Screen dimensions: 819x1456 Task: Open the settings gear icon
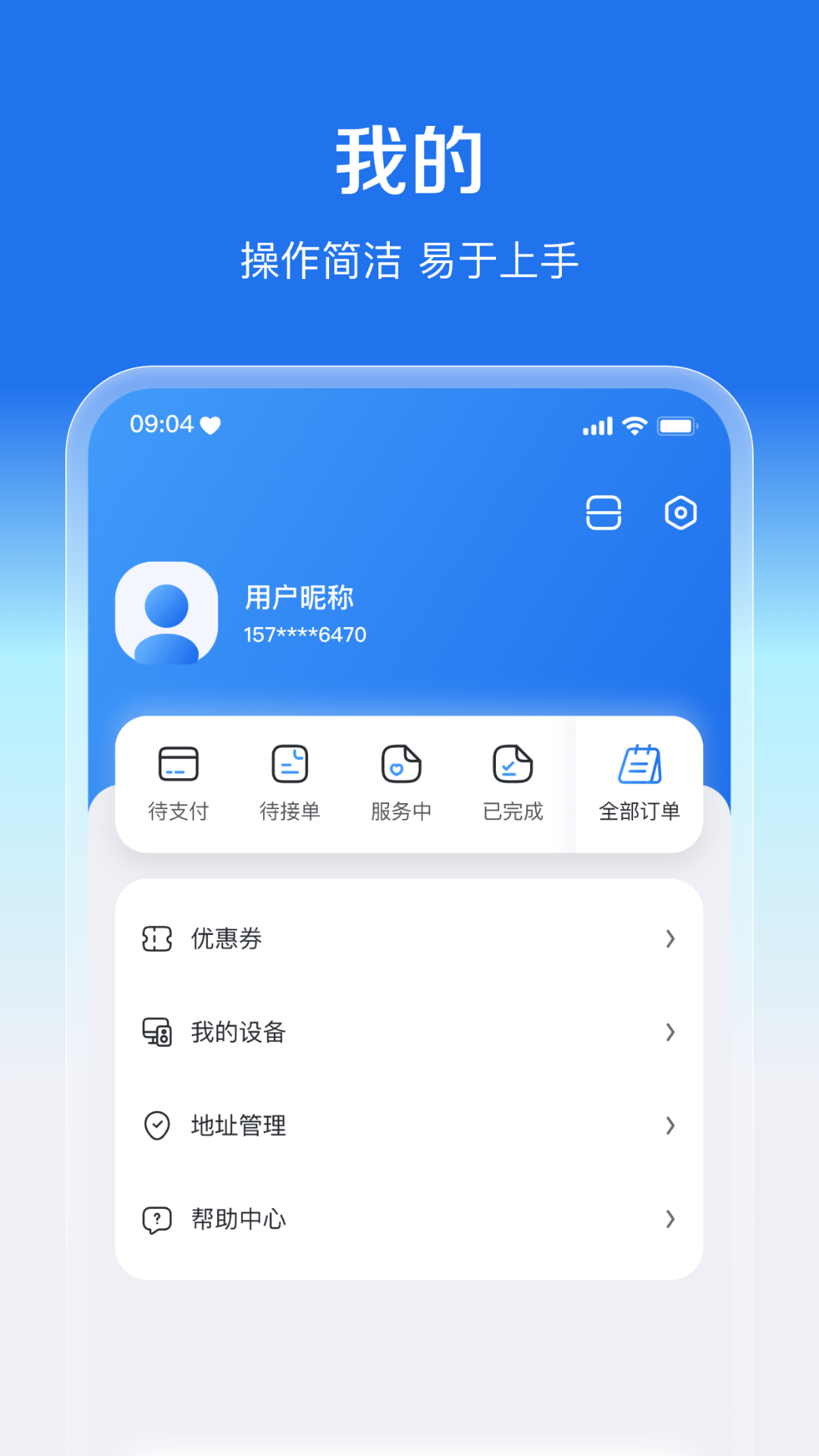click(680, 513)
